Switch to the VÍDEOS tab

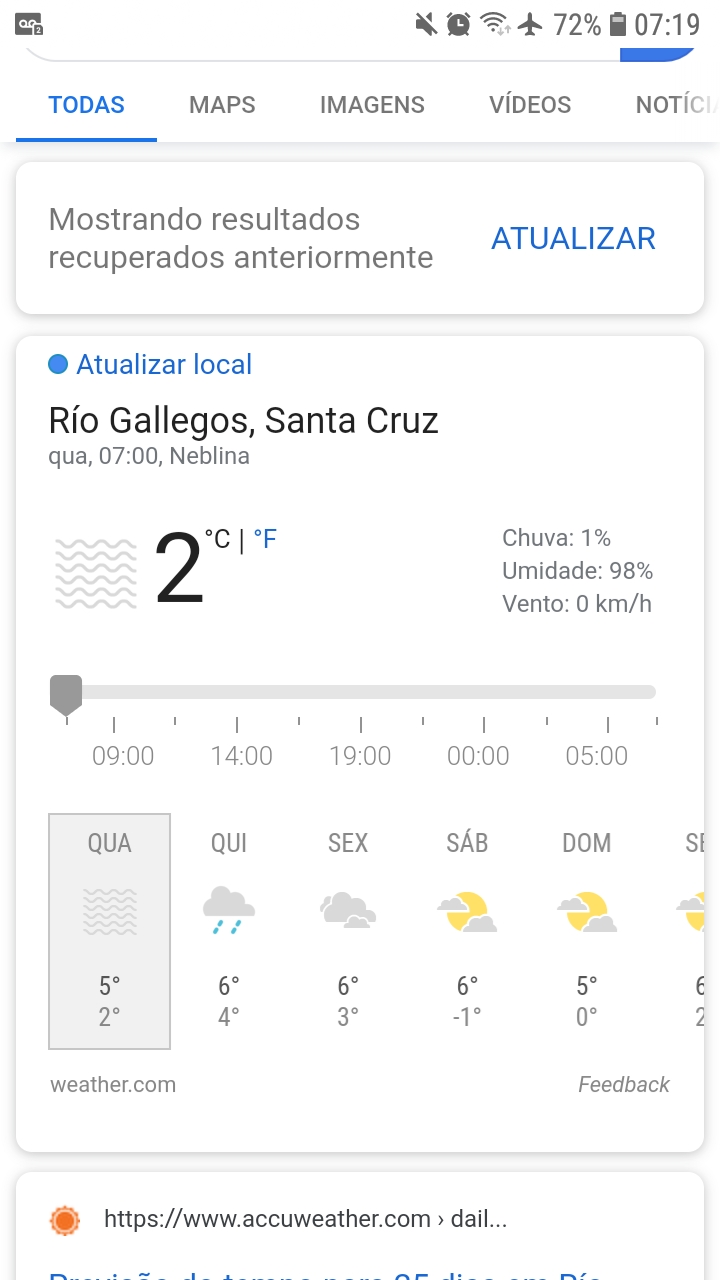pyautogui.click(x=530, y=105)
